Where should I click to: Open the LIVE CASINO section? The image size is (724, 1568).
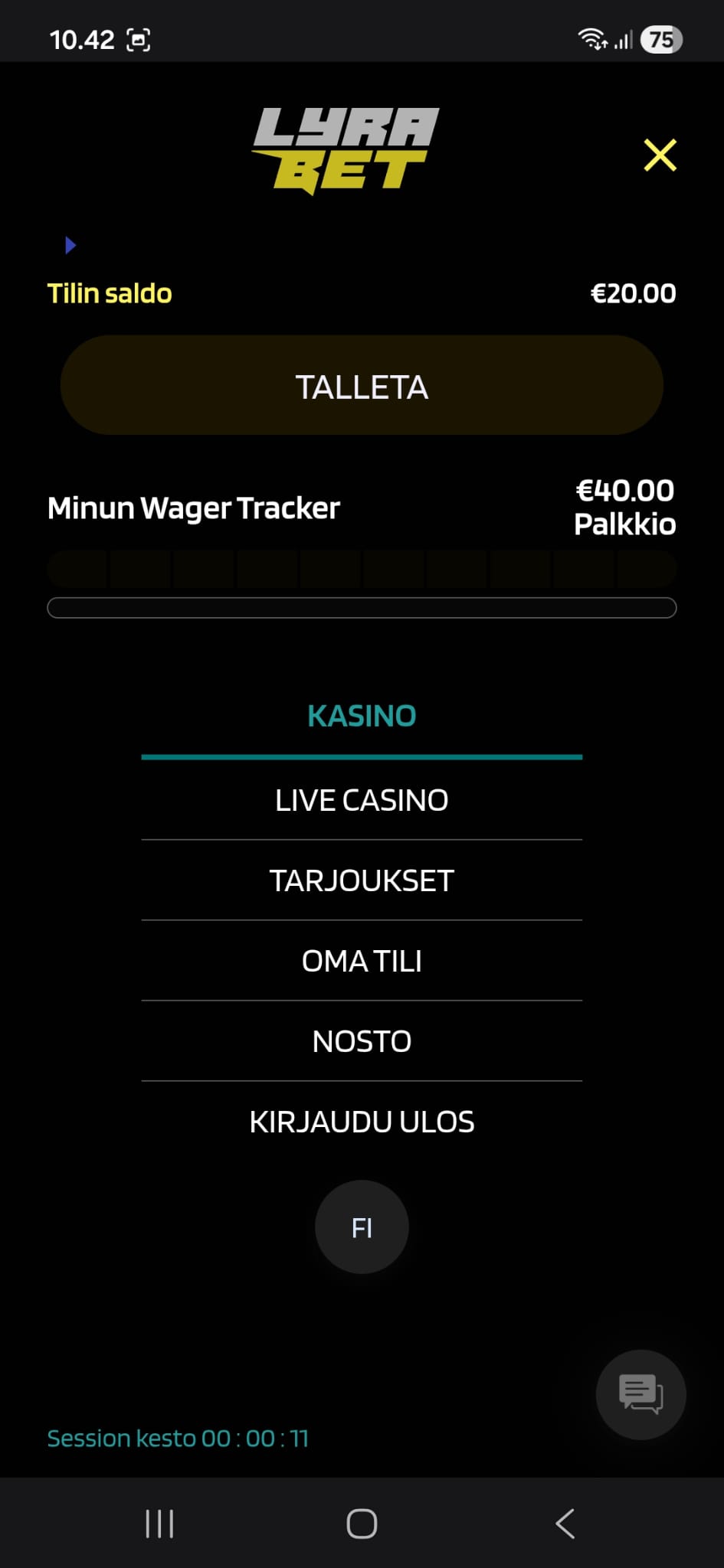click(362, 799)
